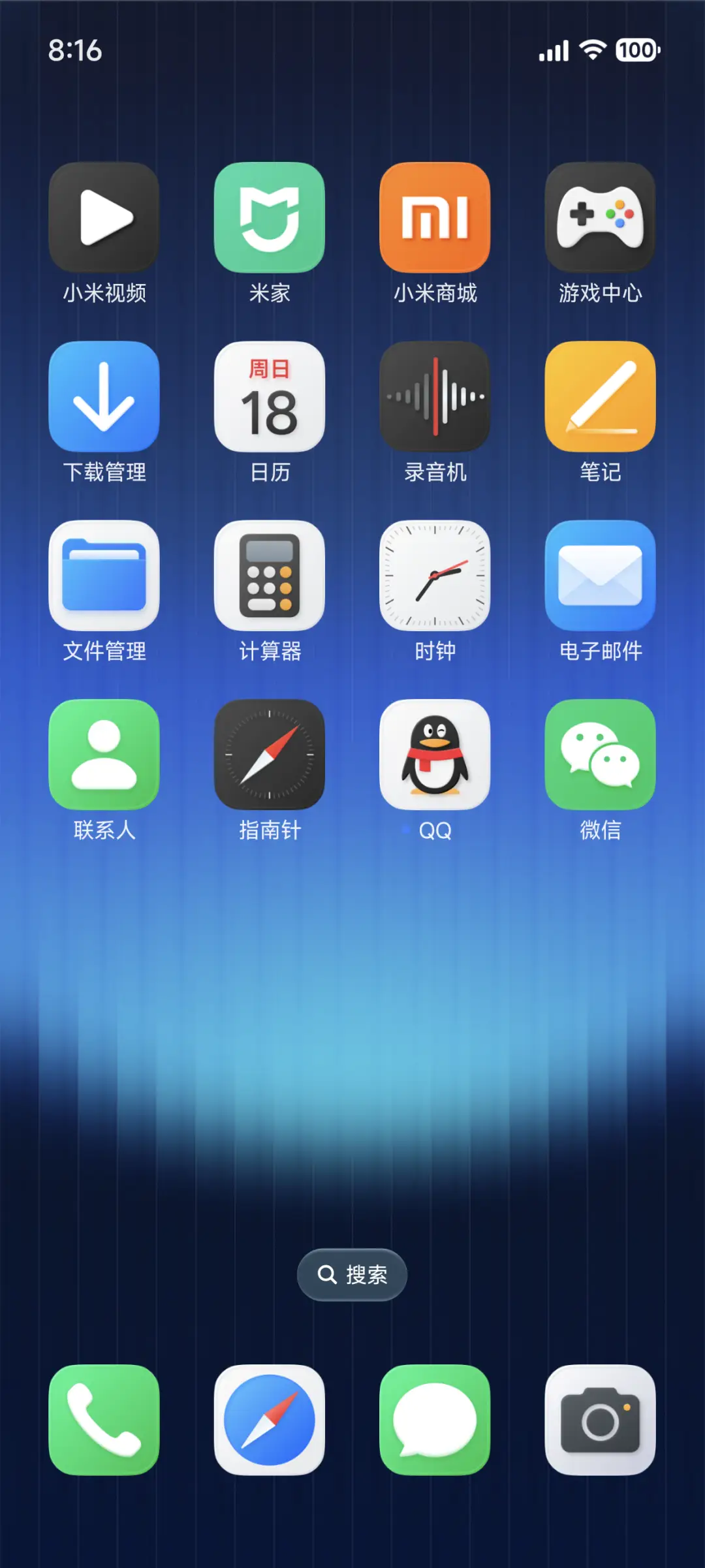Launch the 指南针 compass app
The image size is (705, 1568).
click(x=270, y=755)
